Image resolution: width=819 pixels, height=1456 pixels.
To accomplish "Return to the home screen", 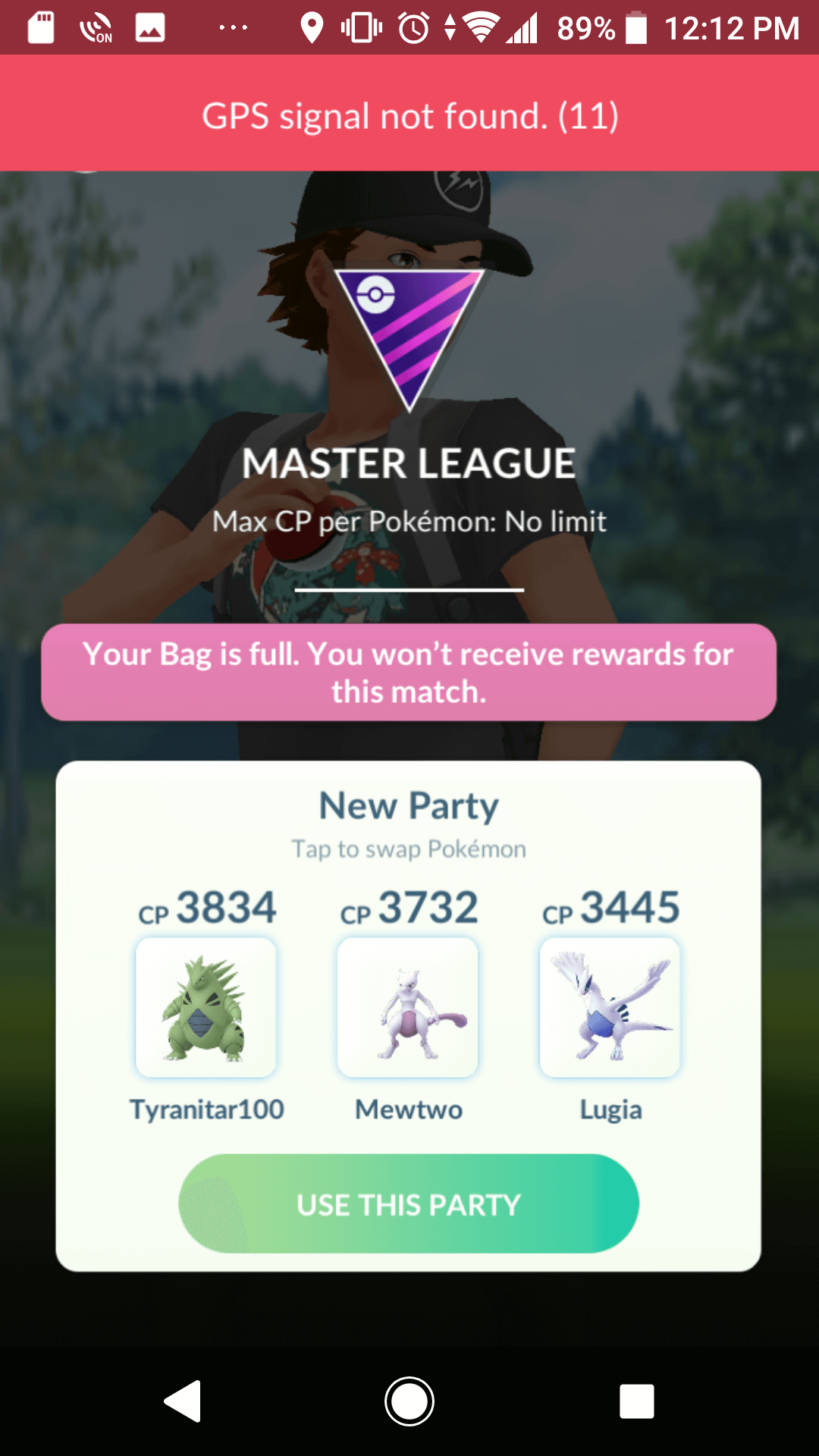I will tap(409, 1401).
